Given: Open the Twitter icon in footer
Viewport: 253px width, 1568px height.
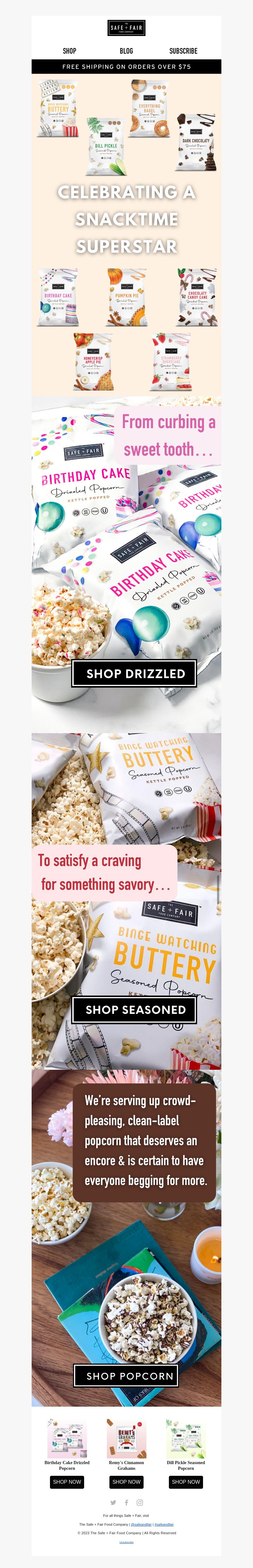Looking at the screenshot, I should (x=113, y=1503).
